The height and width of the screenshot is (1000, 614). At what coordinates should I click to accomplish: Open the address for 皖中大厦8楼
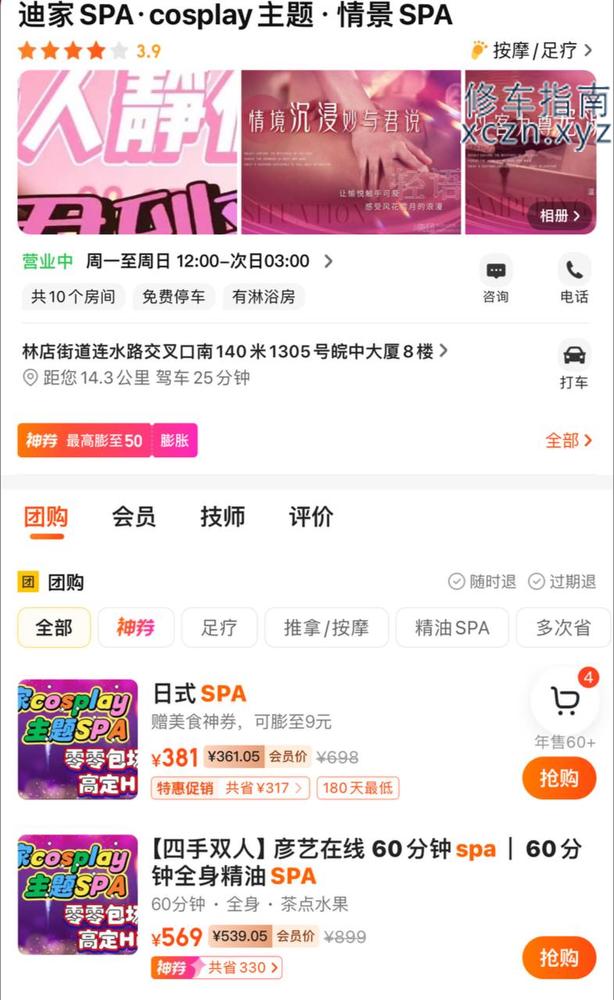pyautogui.click(x=235, y=351)
